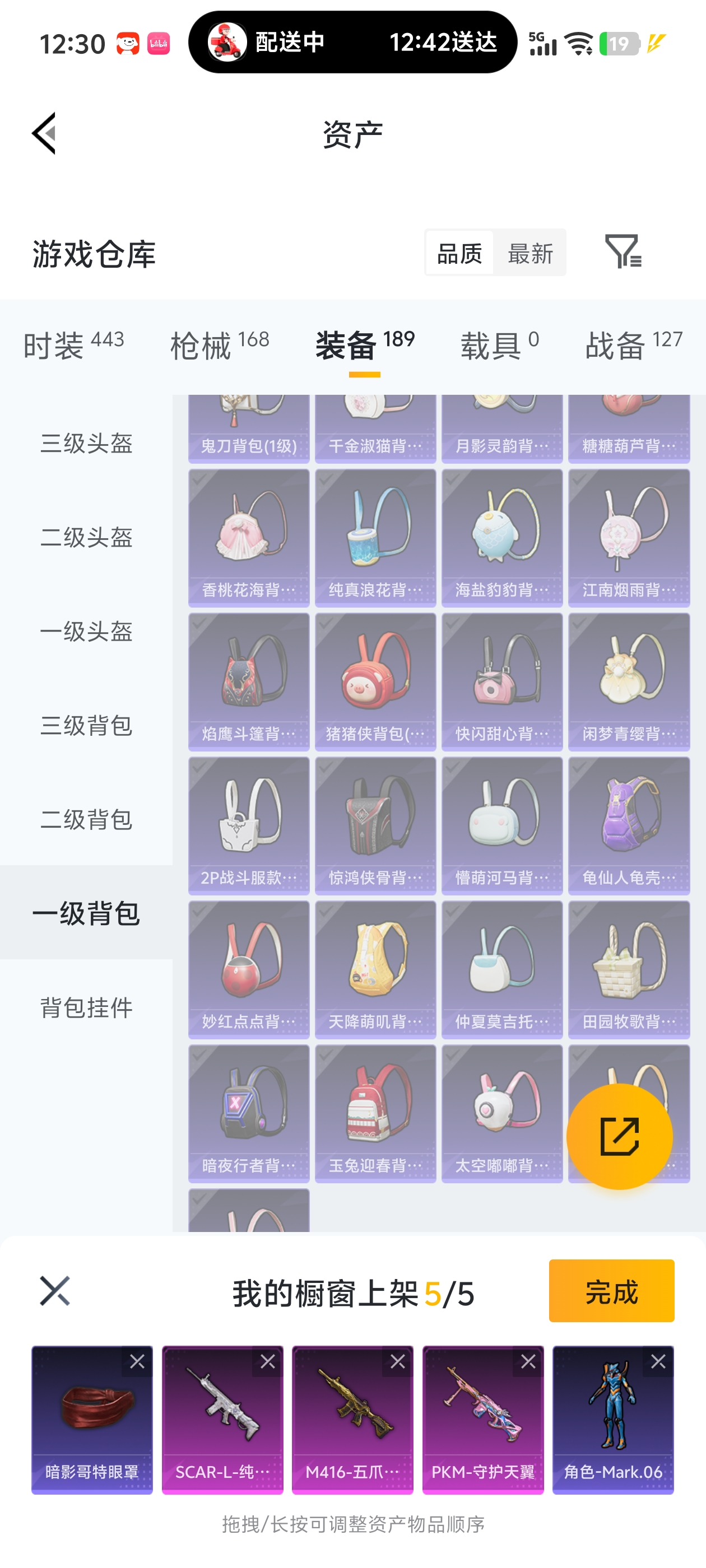706x1568 pixels.
Task: Remove 暗影哥特眼罩 from the showcase
Action: pos(137,1362)
